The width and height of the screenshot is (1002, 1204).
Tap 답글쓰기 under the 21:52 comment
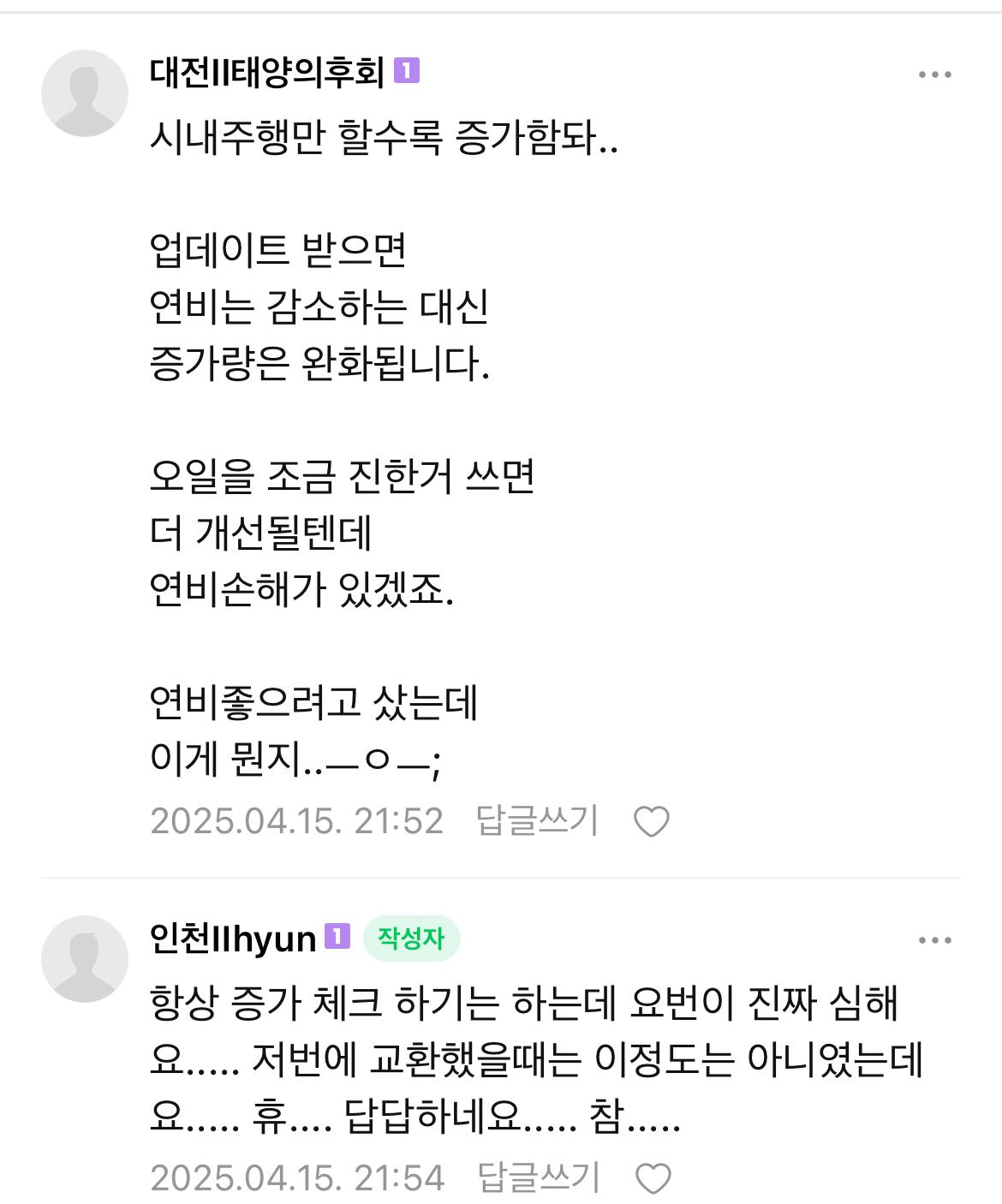pyautogui.click(x=537, y=820)
